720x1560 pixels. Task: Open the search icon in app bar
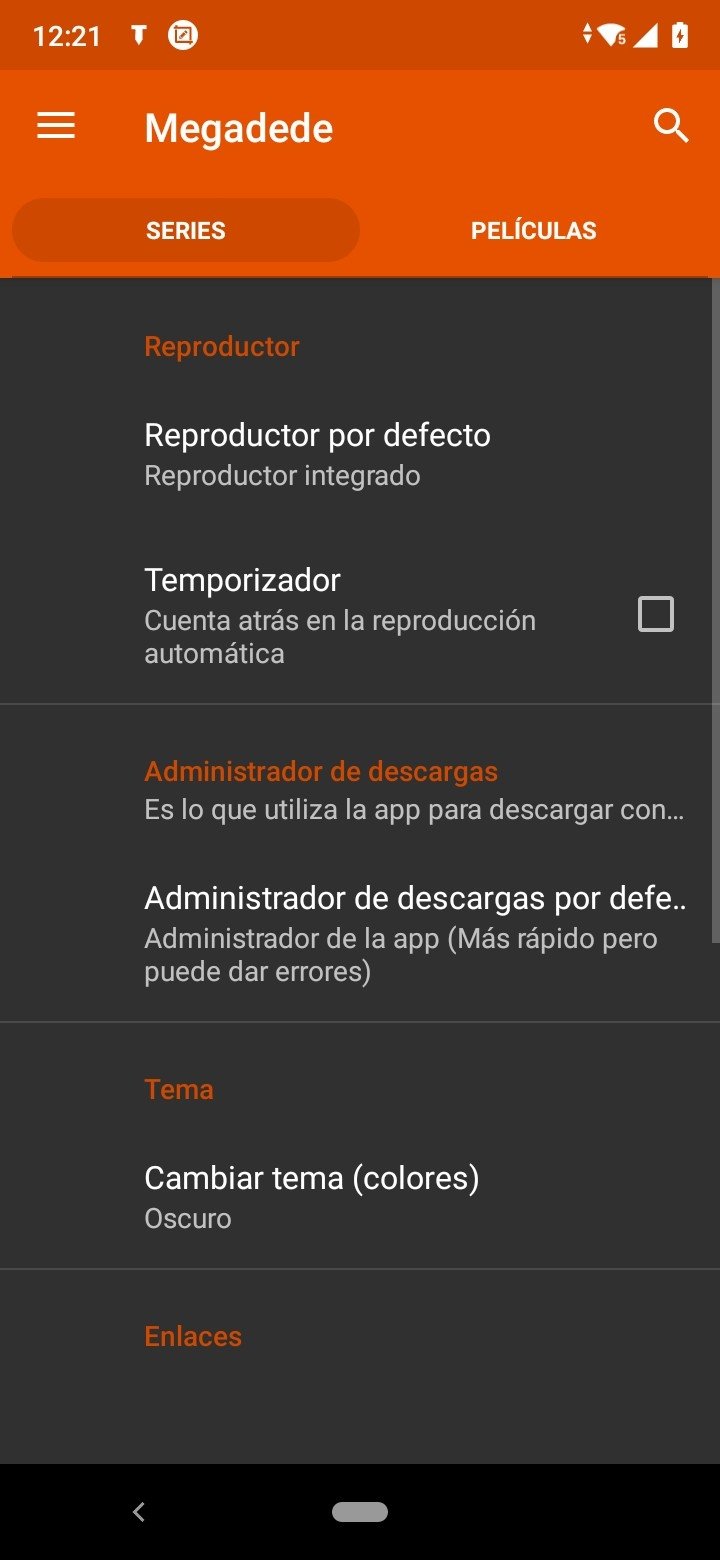pos(671,126)
